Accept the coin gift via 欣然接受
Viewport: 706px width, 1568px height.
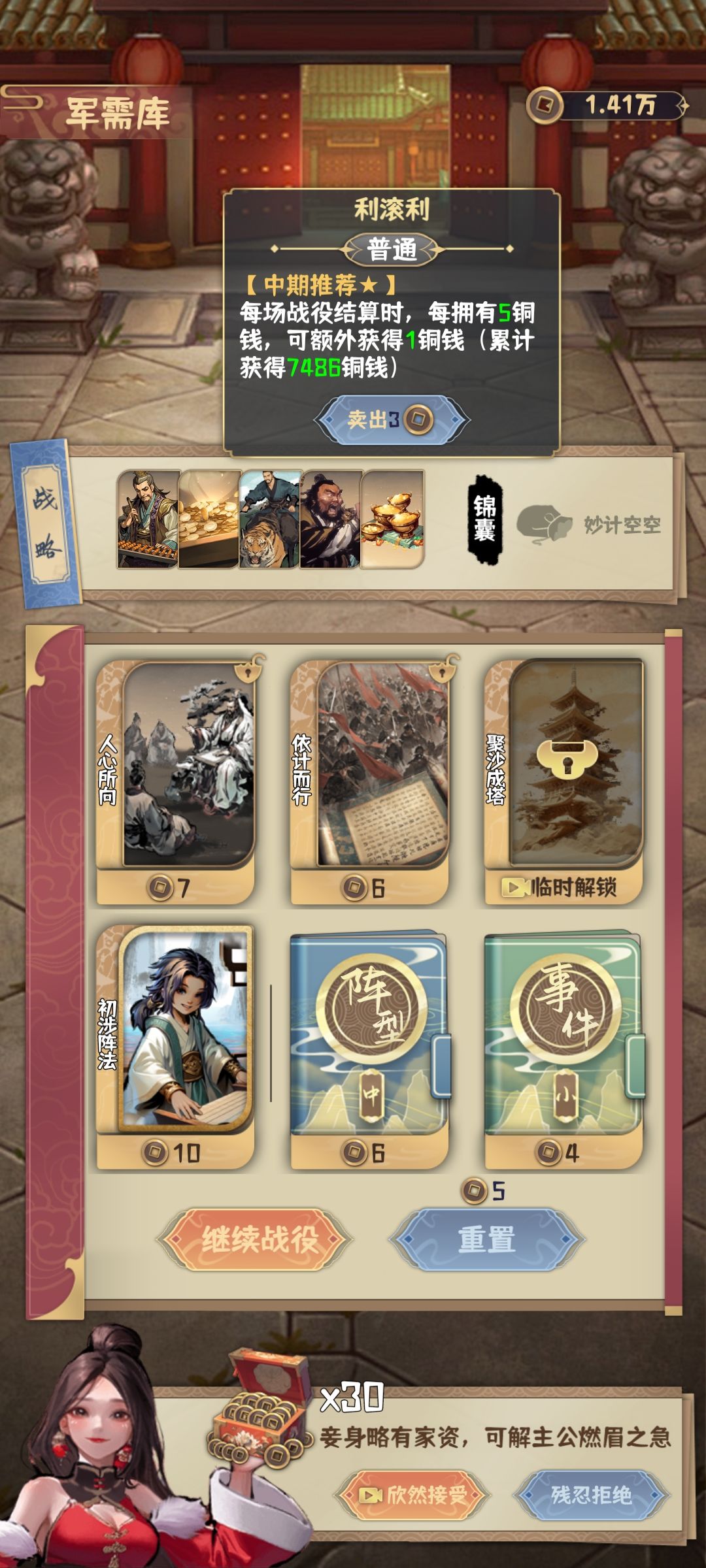click(x=413, y=1495)
